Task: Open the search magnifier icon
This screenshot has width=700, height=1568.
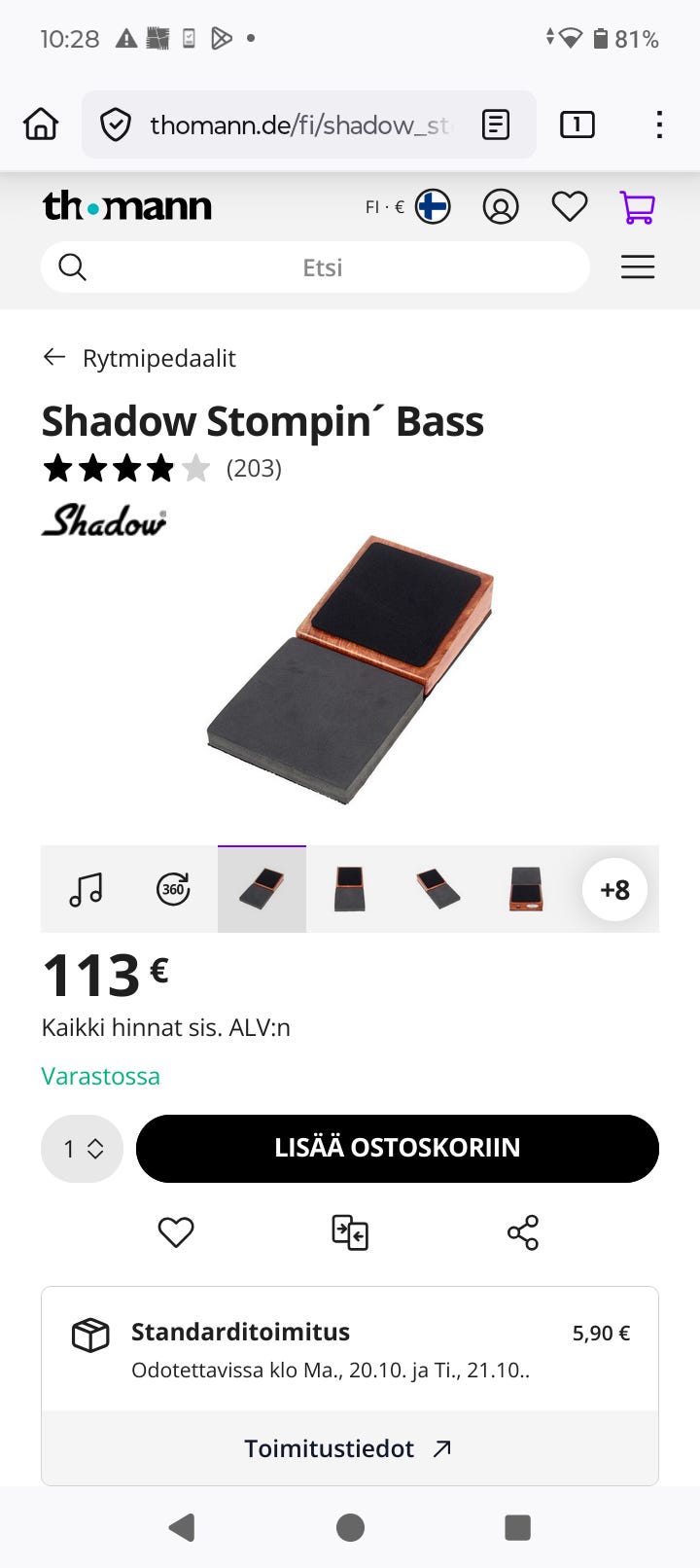Action: (72, 267)
